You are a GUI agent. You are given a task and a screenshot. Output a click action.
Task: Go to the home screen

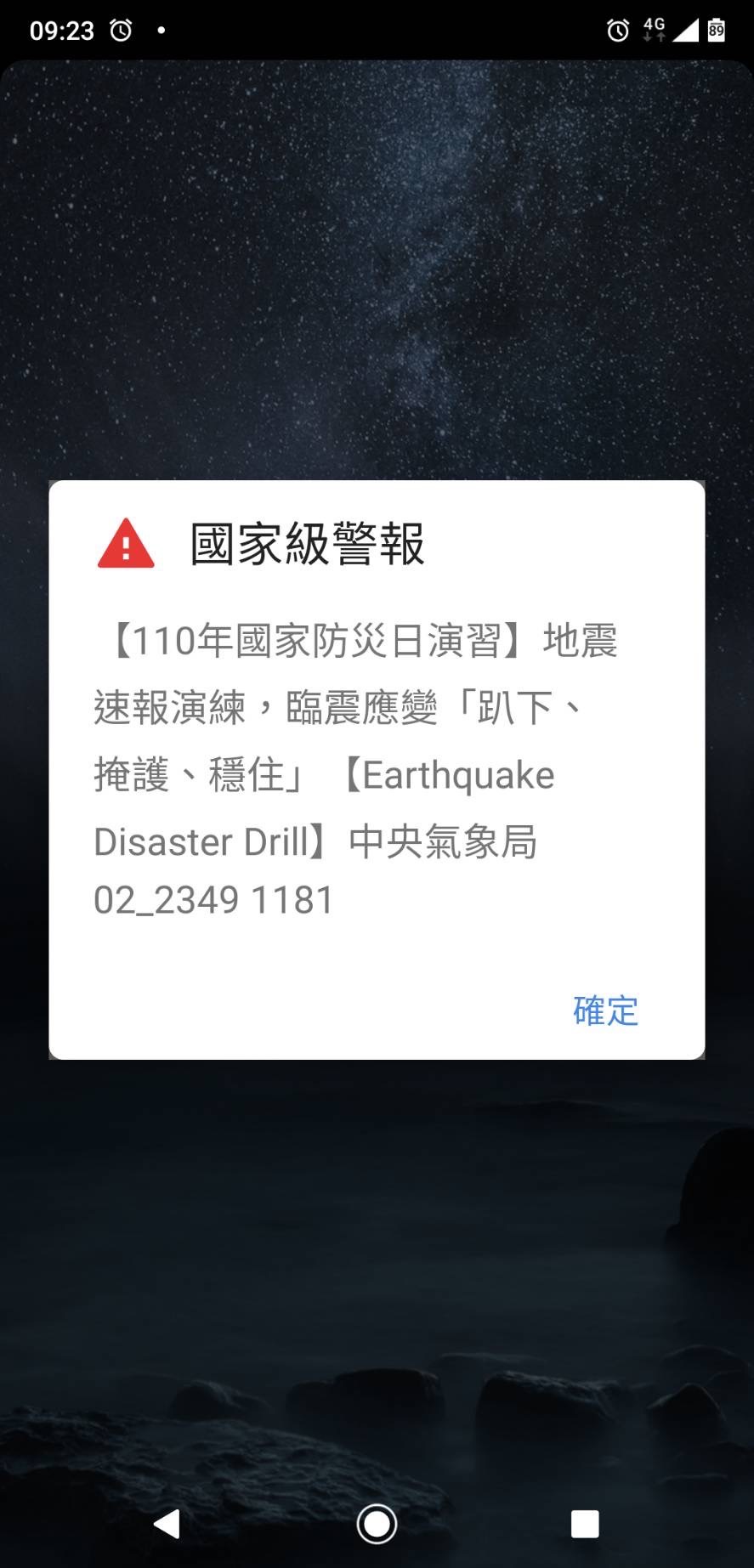[377, 1524]
